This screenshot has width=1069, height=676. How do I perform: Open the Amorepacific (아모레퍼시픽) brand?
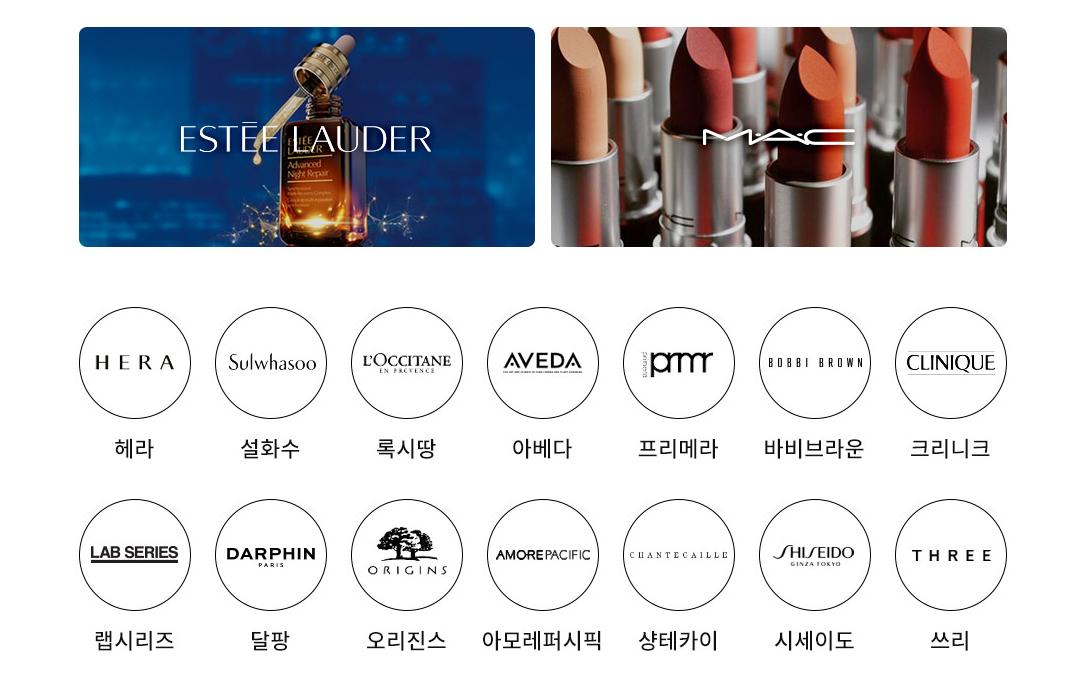543,555
